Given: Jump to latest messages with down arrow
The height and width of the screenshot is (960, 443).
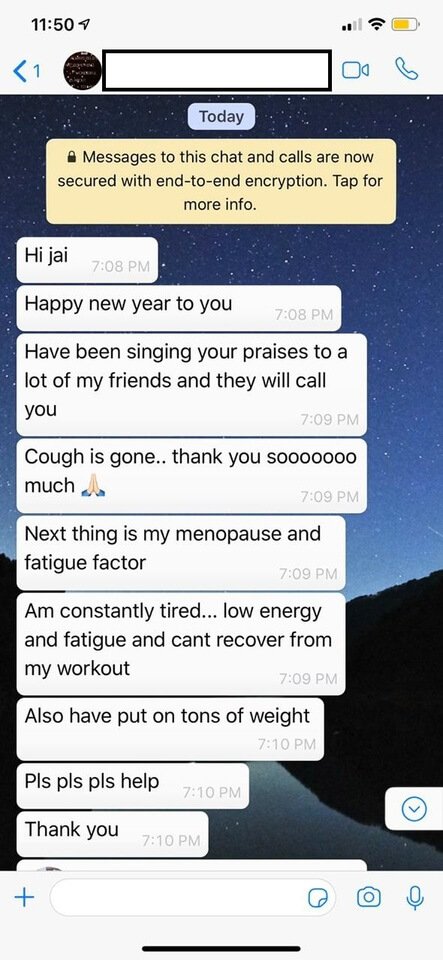Looking at the screenshot, I should pyautogui.click(x=414, y=809).
